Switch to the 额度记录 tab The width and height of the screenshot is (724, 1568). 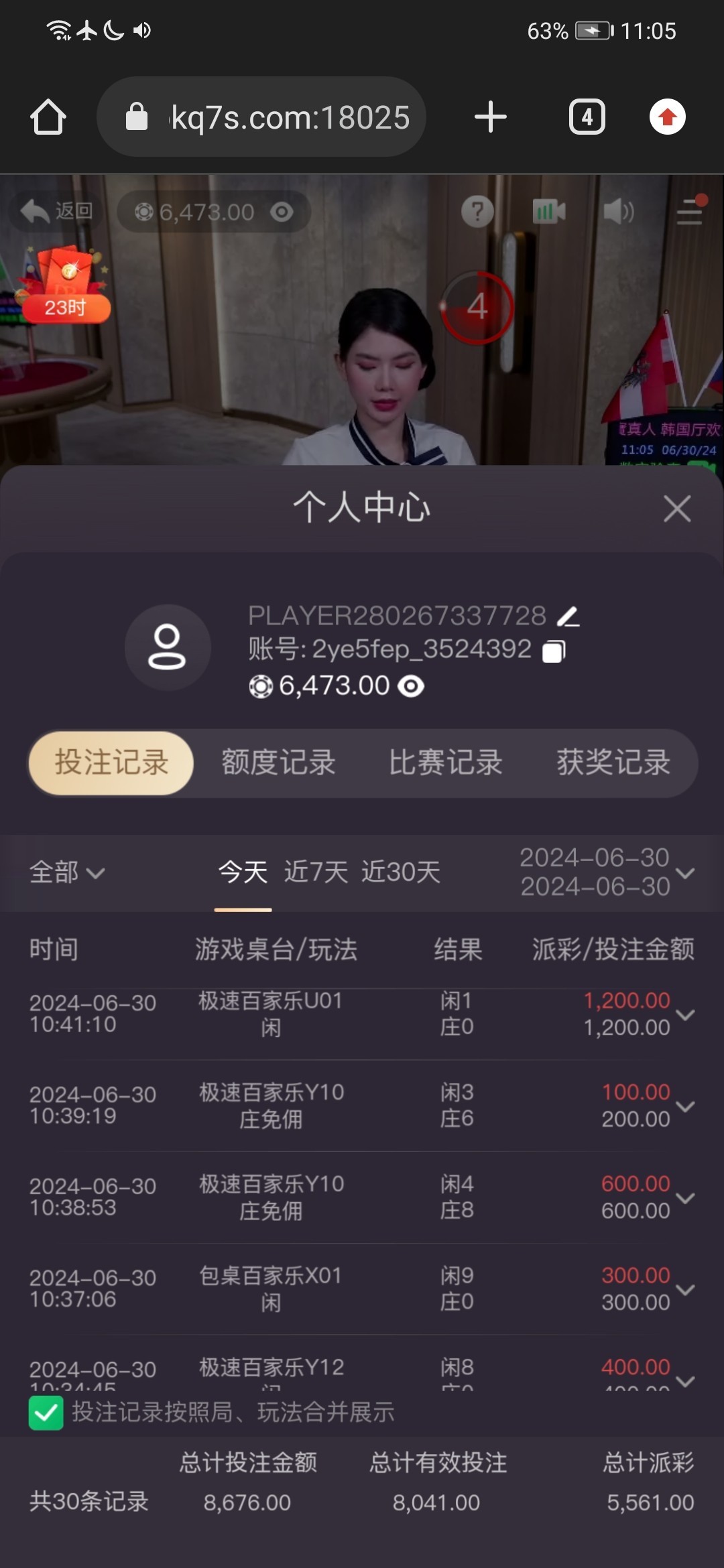[278, 763]
